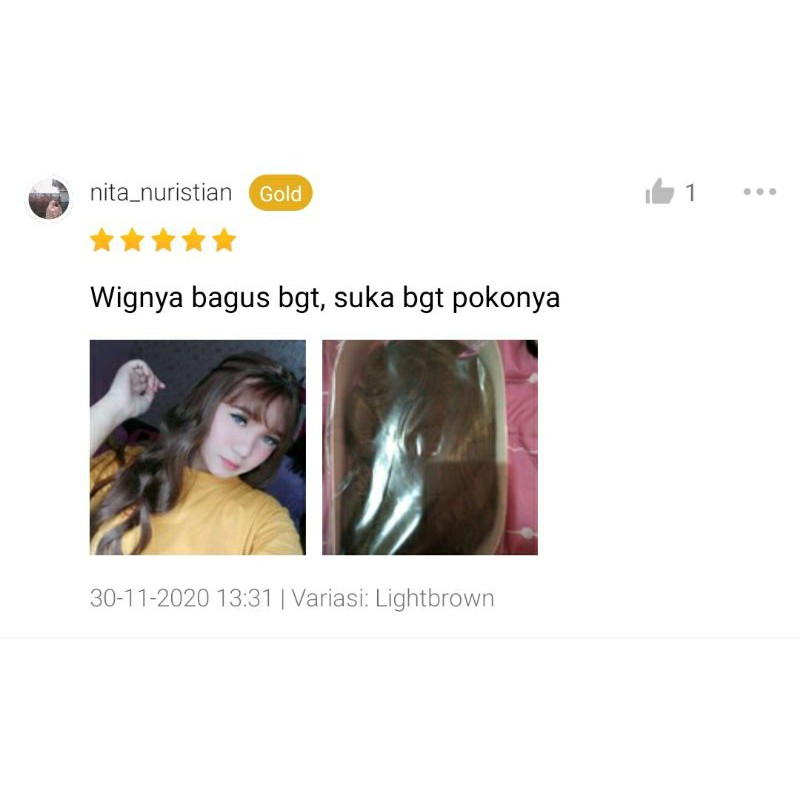800x800 pixels.
Task: Open the three-dot overflow menu
Action: coord(759,192)
